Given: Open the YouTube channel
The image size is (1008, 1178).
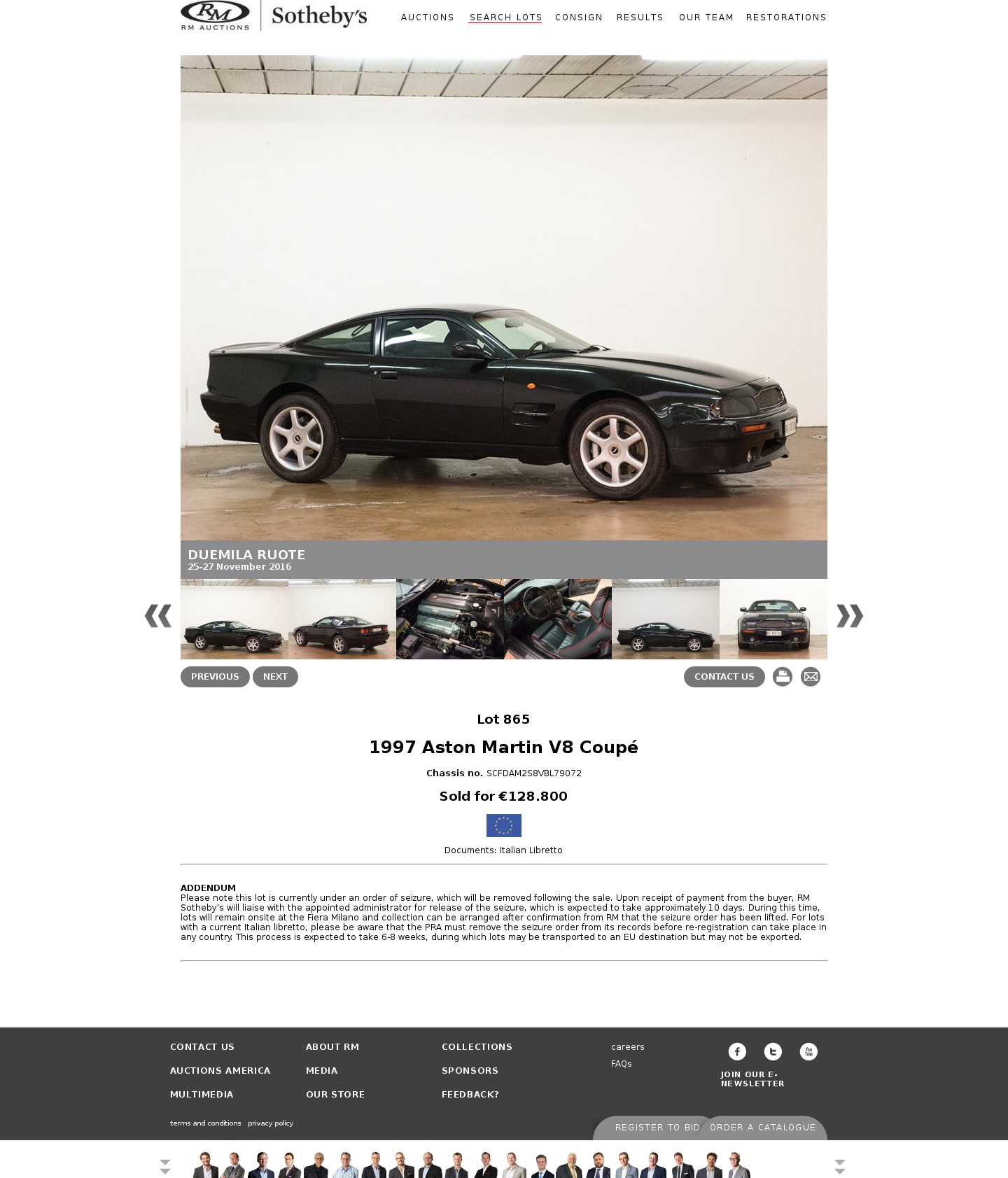Looking at the screenshot, I should coord(808,1051).
